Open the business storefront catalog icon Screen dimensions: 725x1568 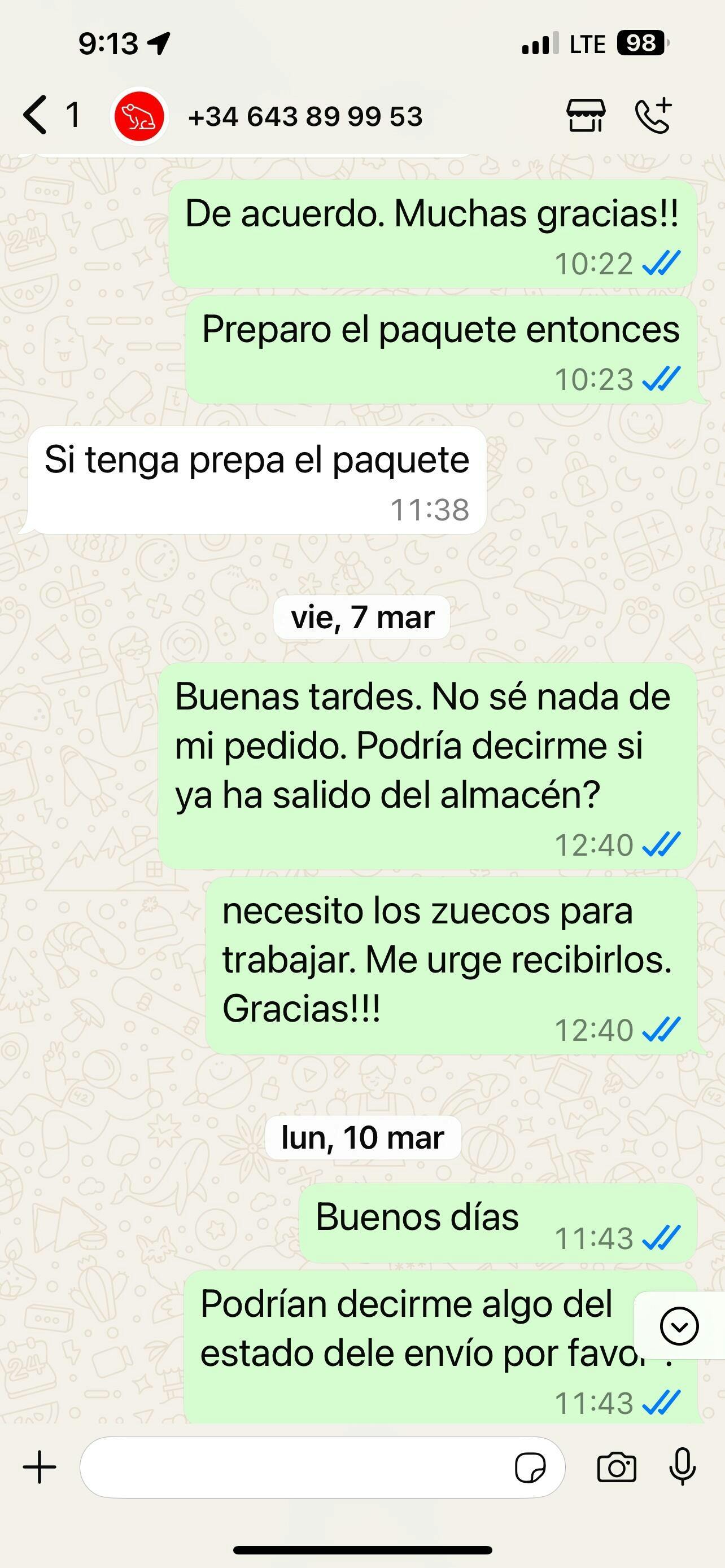click(586, 115)
